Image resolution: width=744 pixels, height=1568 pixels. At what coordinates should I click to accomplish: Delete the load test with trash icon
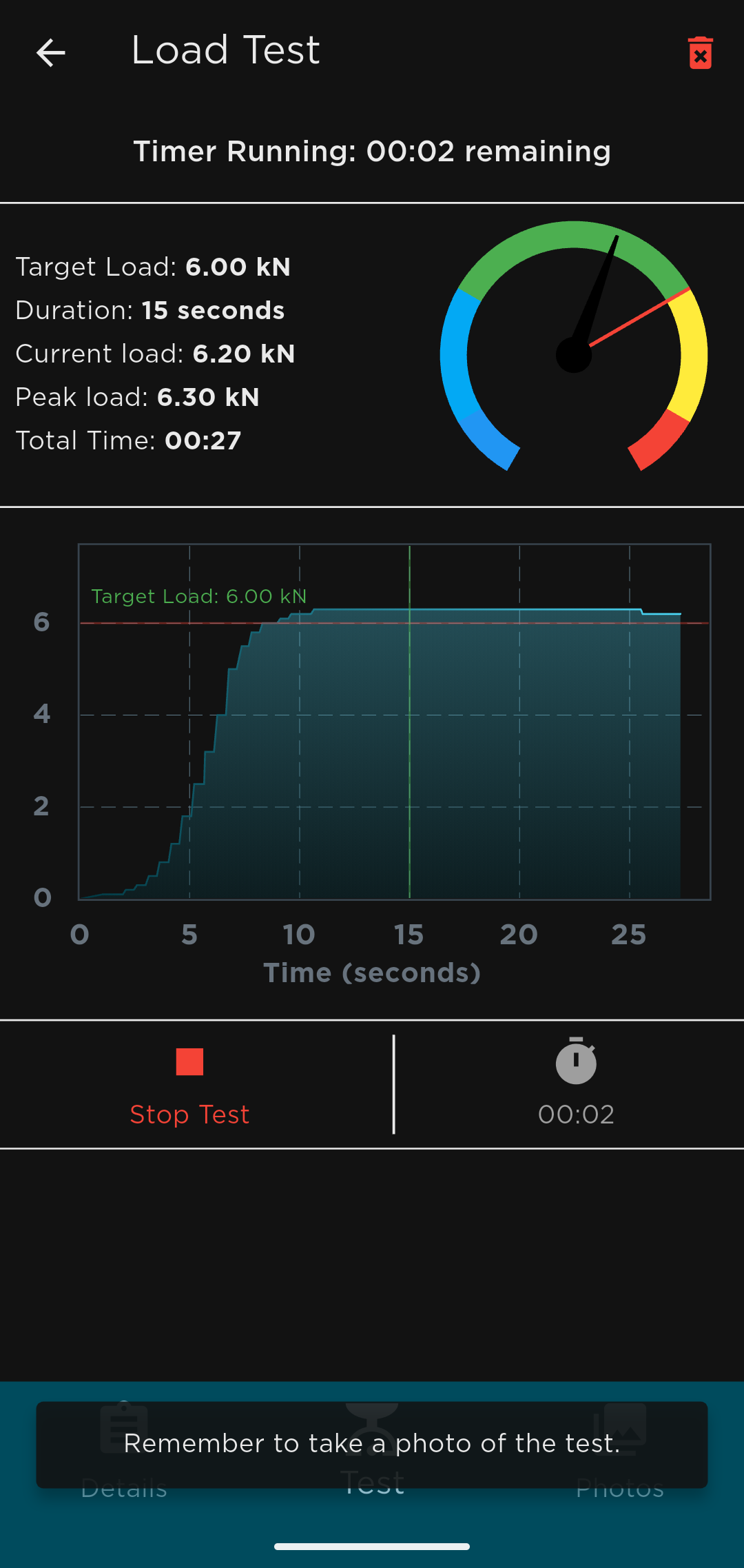coord(700,53)
